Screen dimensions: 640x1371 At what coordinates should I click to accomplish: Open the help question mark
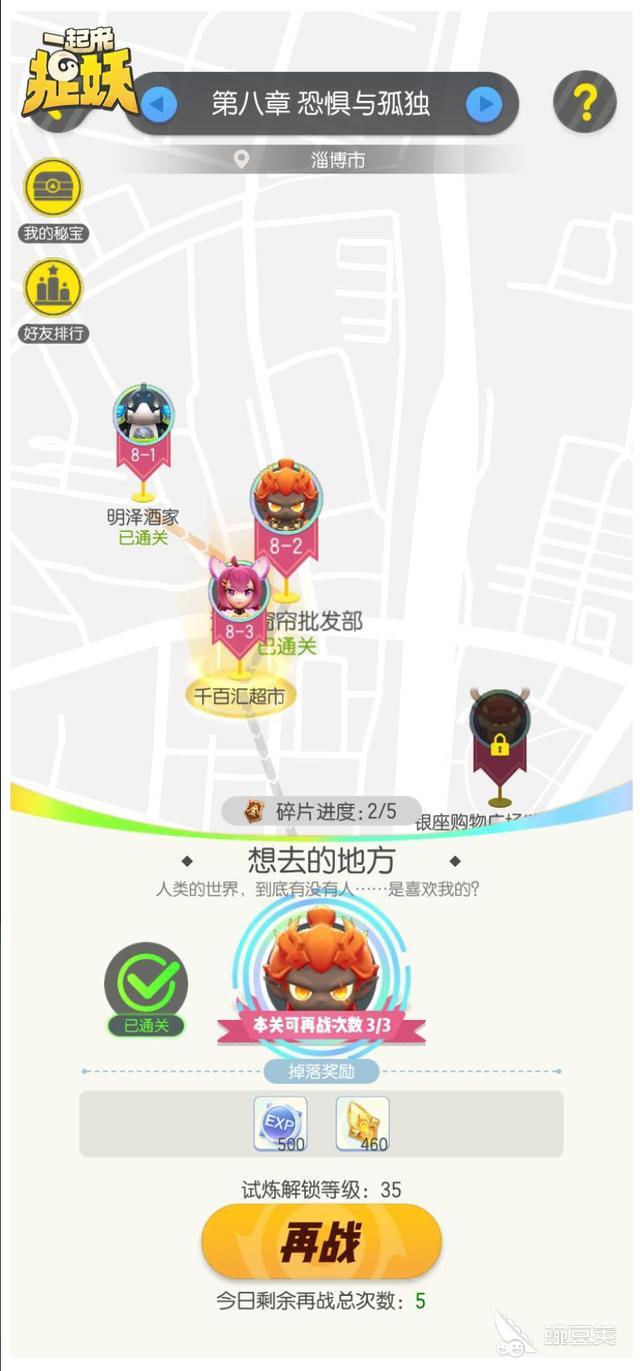584,102
